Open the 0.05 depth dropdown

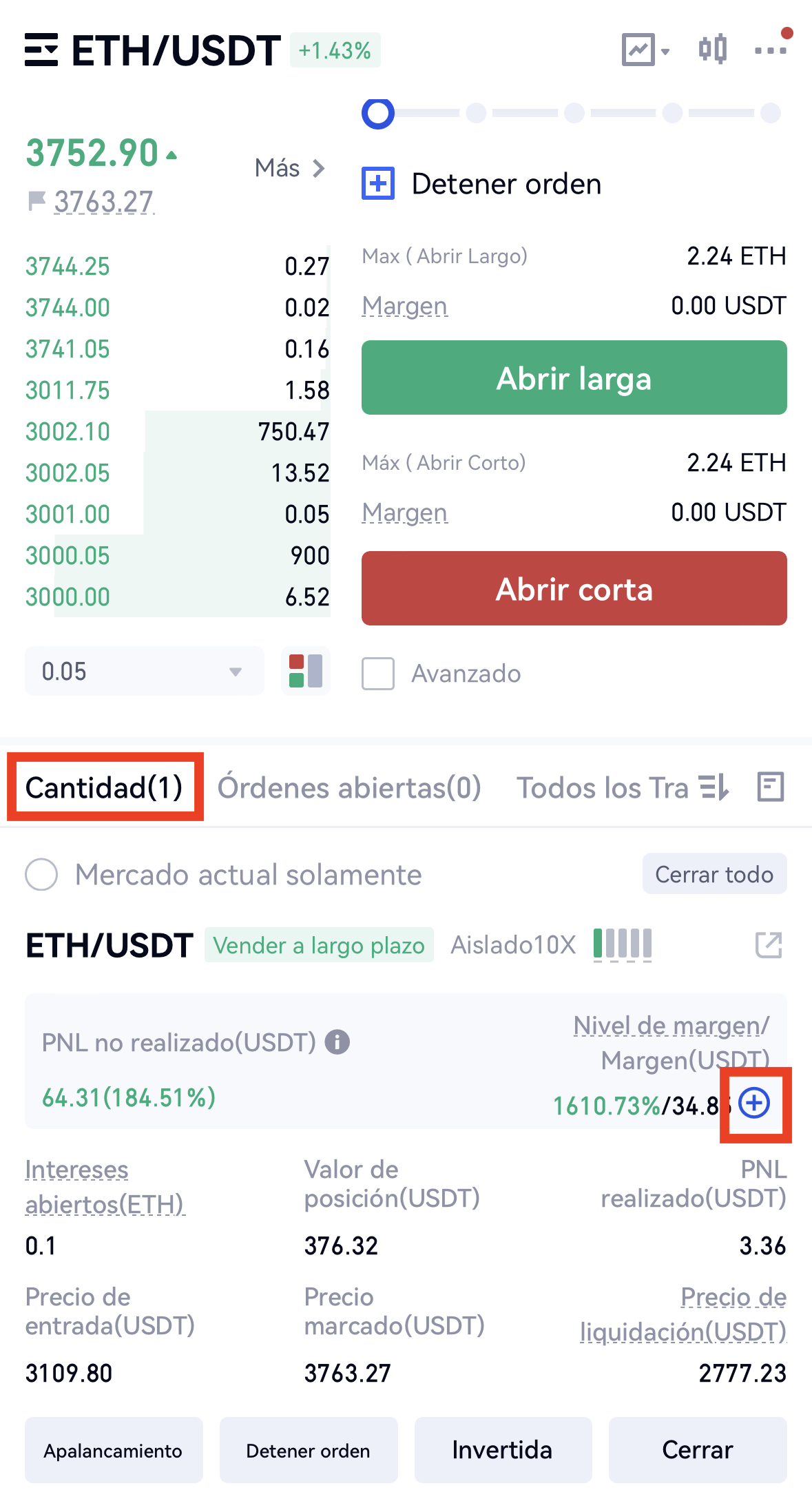144,672
